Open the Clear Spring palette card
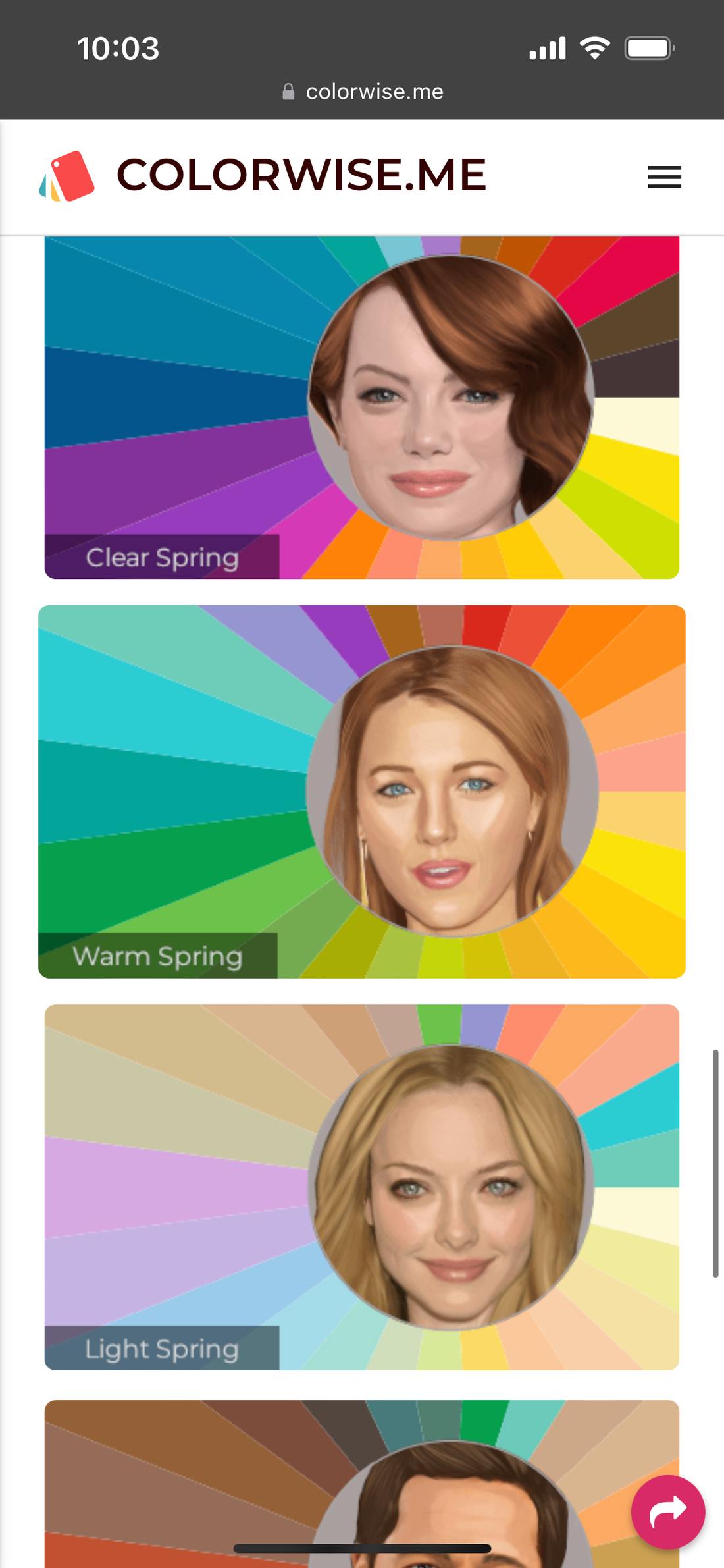 (361, 408)
